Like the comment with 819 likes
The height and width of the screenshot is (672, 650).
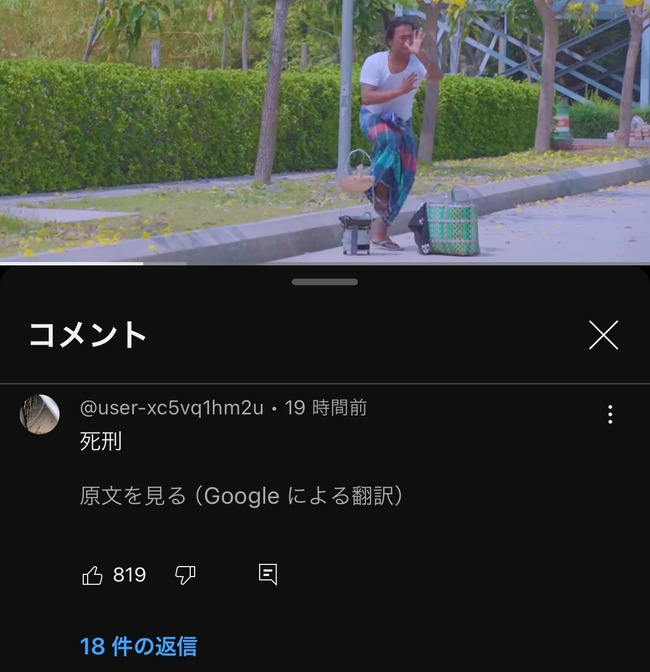(x=93, y=575)
